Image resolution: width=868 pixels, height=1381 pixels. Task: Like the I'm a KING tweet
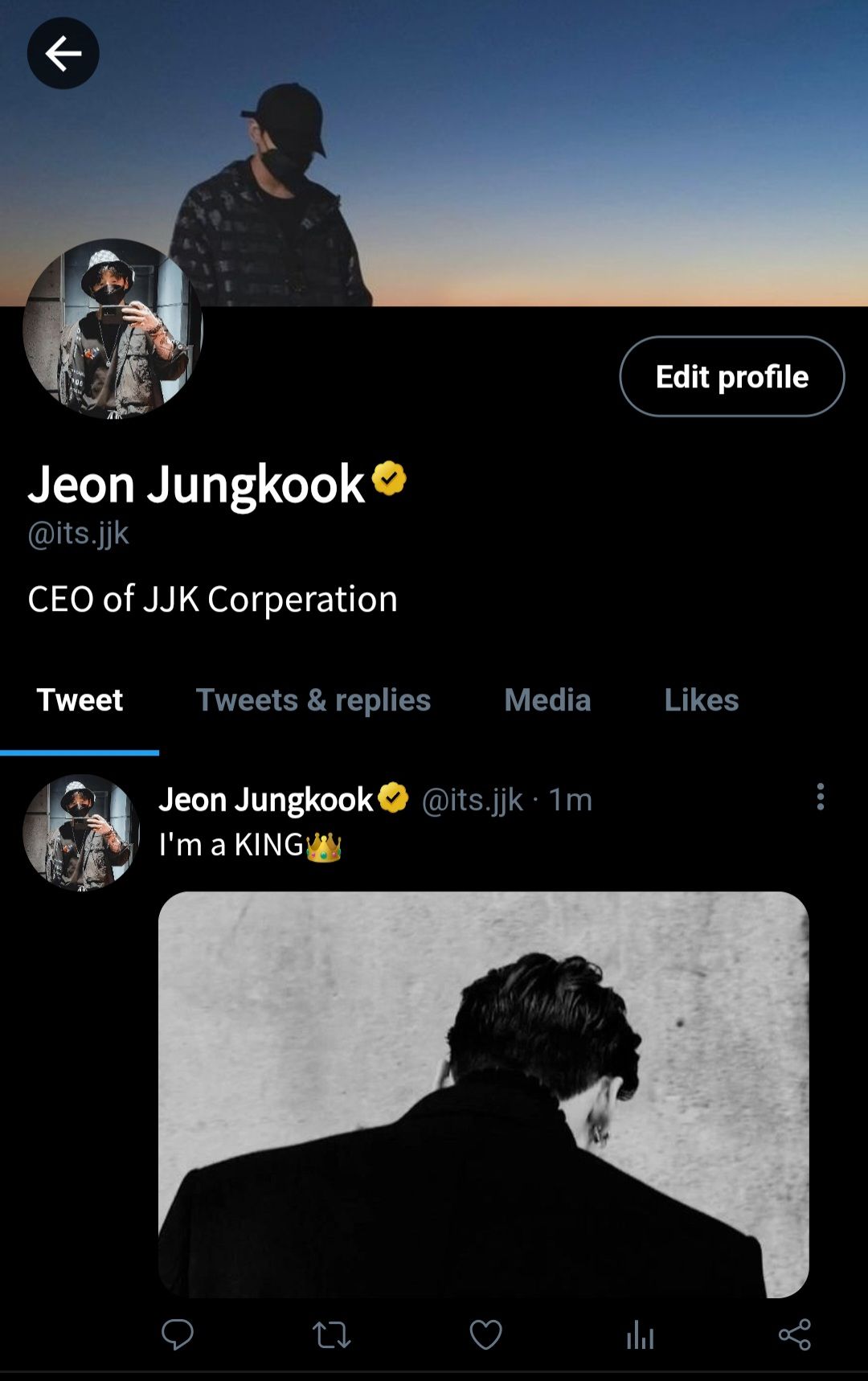(x=485, y=1335)
